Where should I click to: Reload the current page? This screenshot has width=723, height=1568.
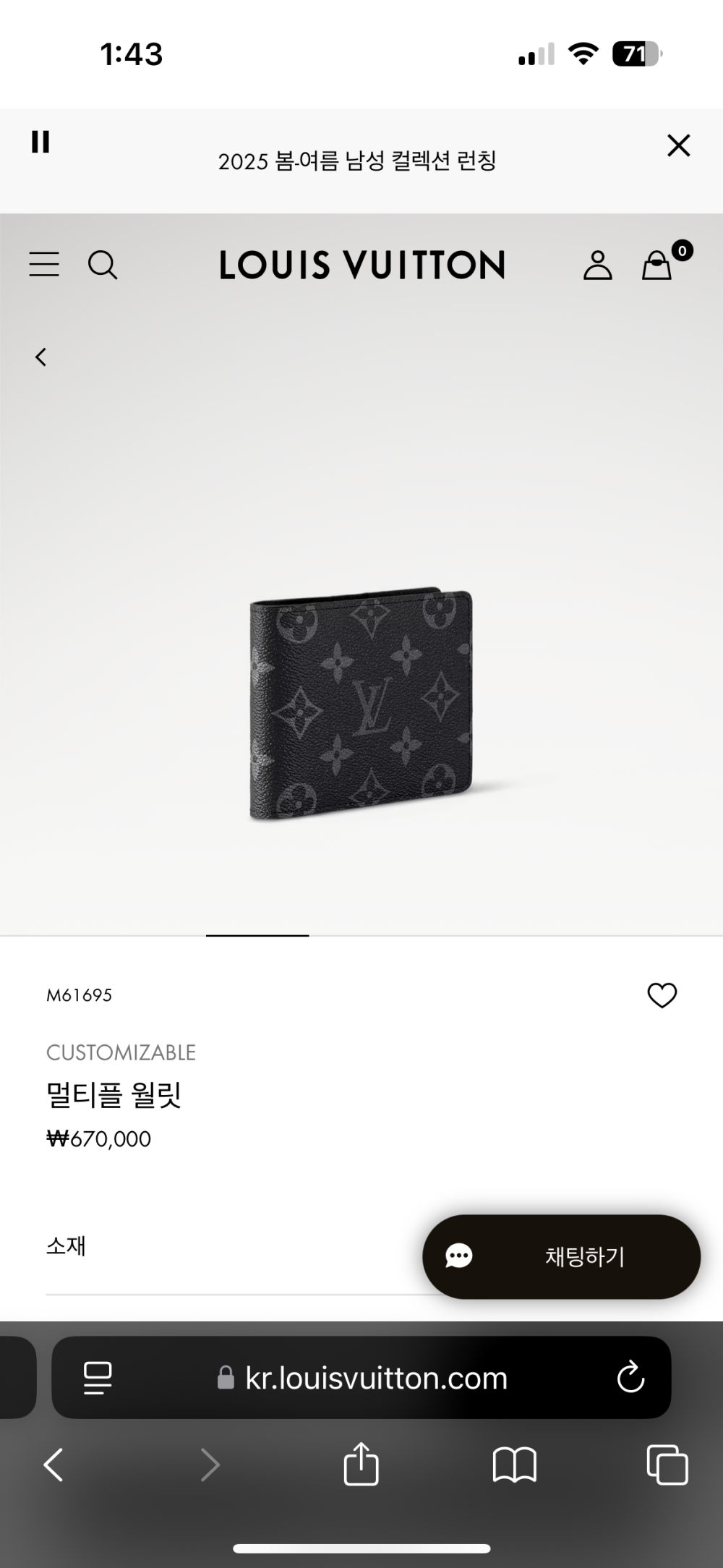(630, 1377)
